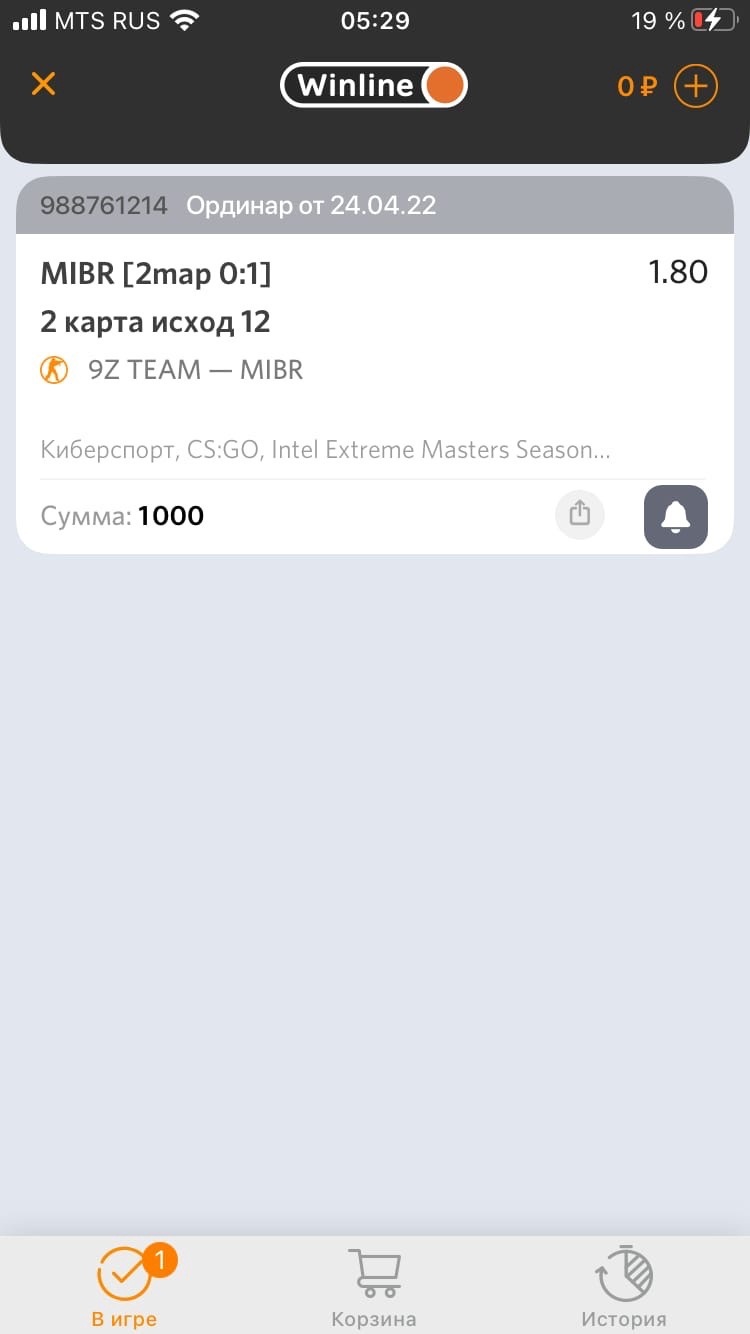750x1334 pixels.
Task: Enable bell notifications for this bet
Action: [675, 517]
